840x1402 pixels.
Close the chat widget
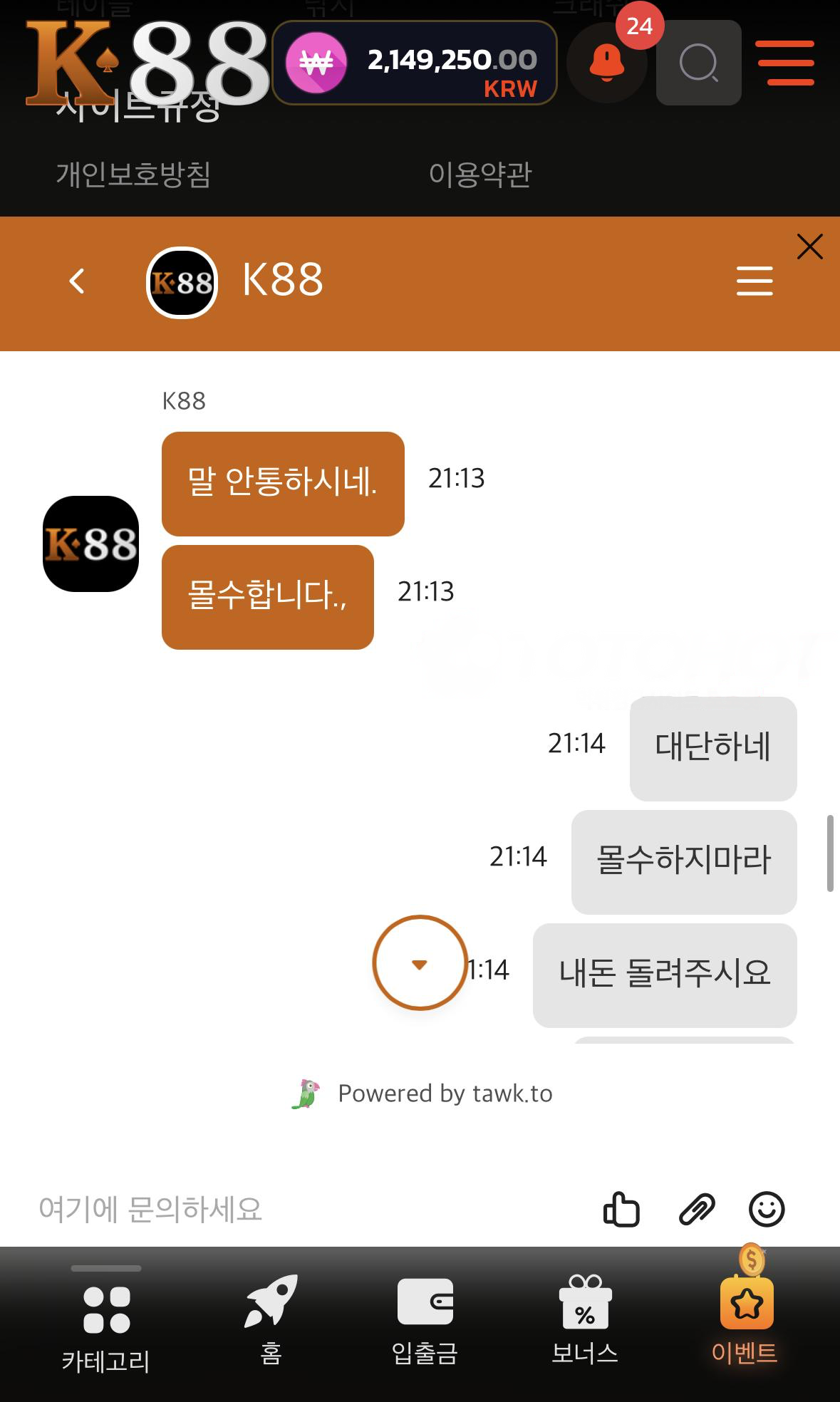point(809,247)
